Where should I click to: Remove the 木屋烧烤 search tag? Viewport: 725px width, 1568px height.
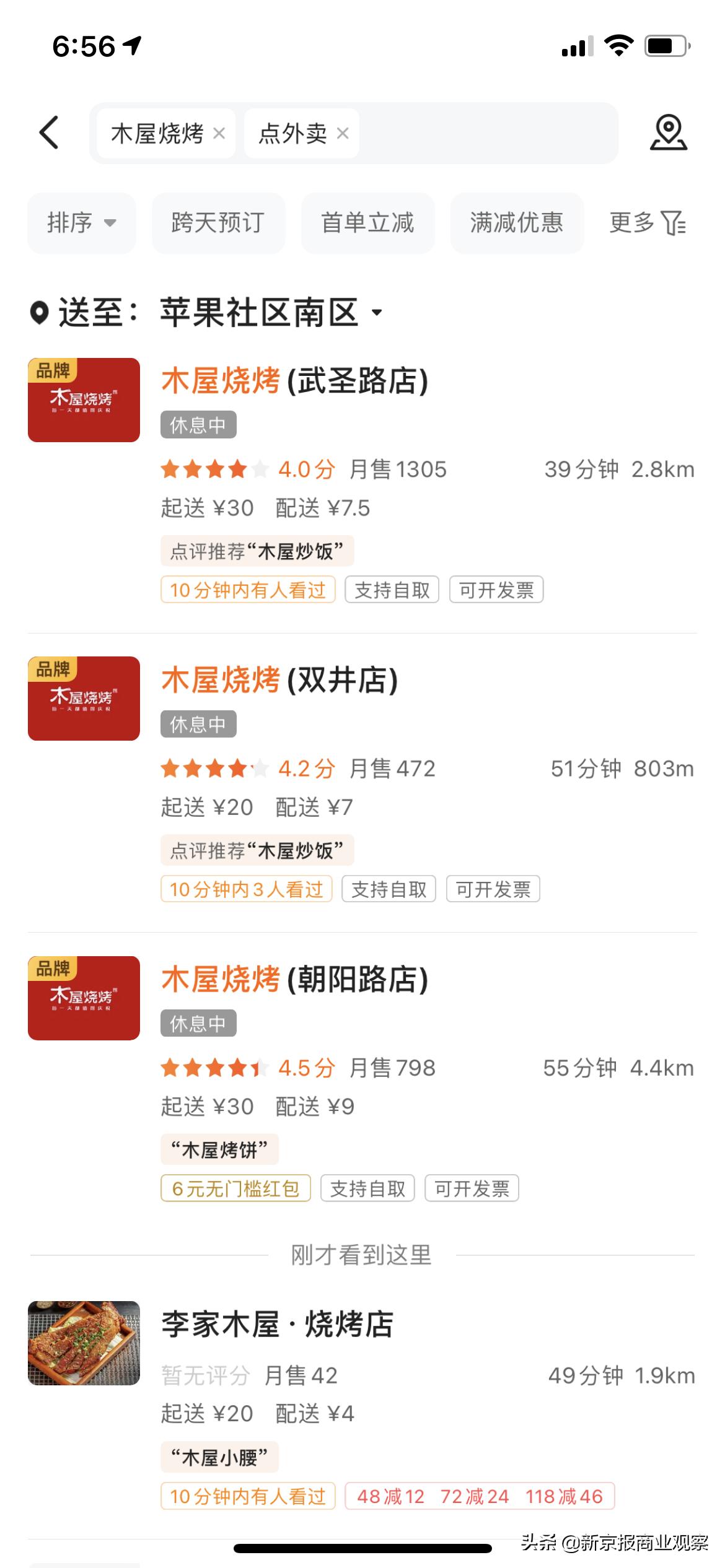[x=219, y=133]
